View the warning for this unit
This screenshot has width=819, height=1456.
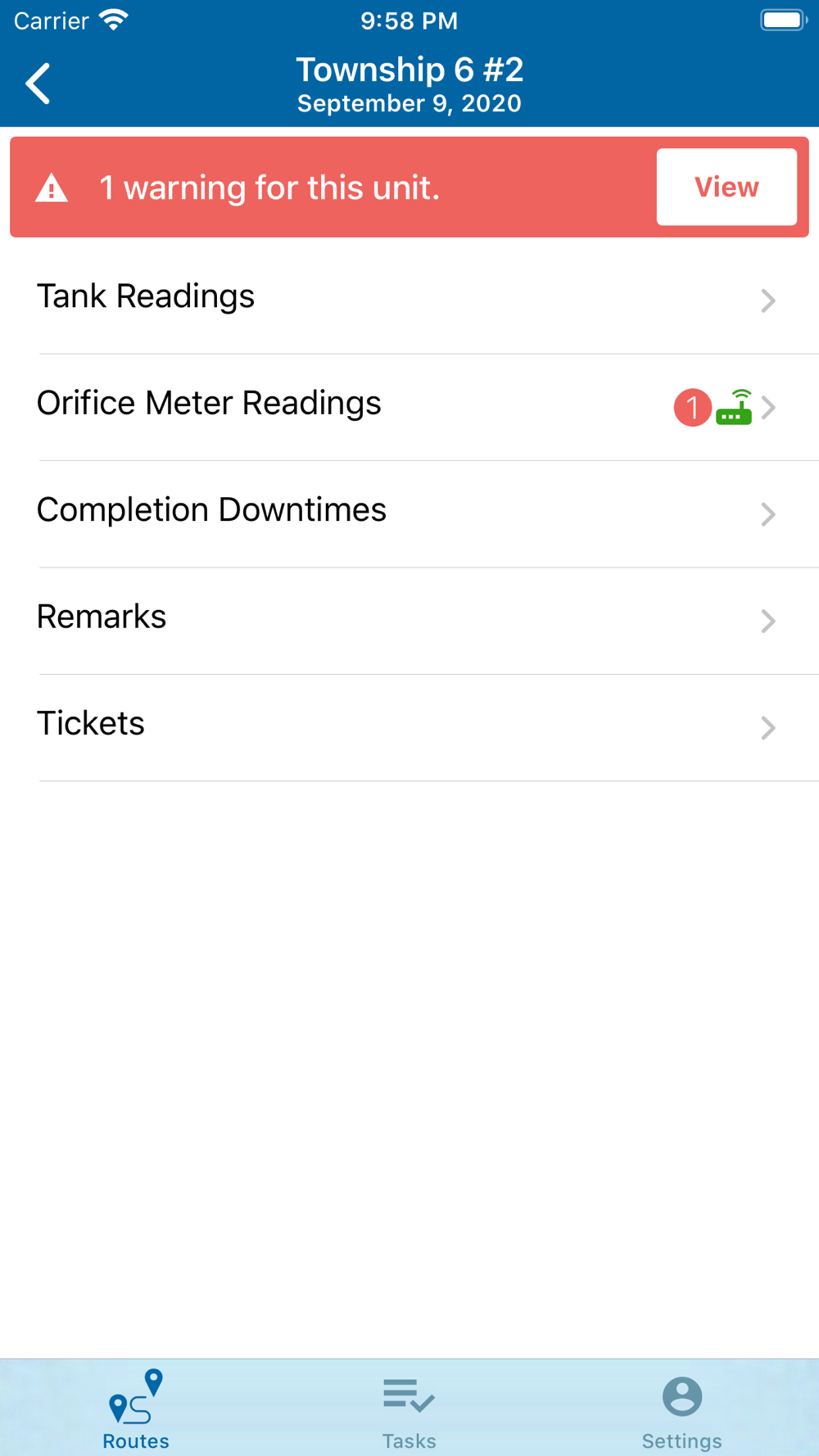(x=726, y=187)
